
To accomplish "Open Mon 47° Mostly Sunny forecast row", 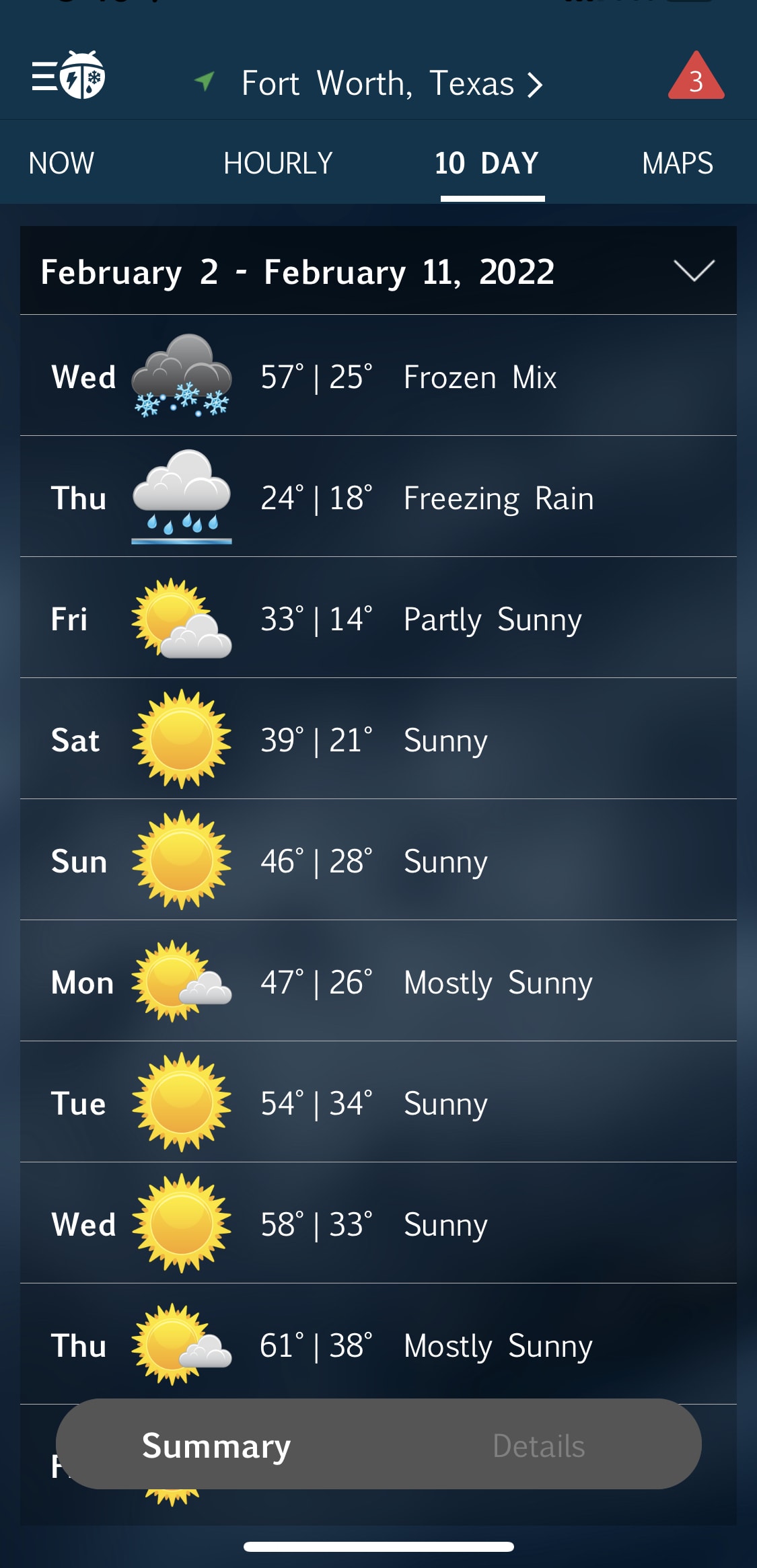I will pos(378,981).
